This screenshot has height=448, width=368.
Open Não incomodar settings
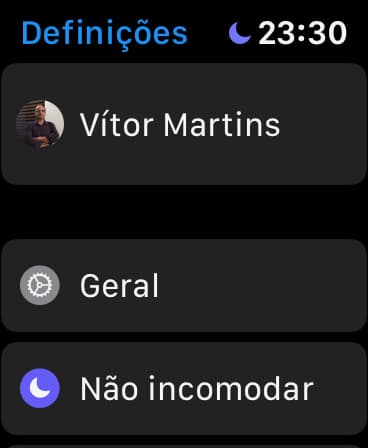pyautogui.click(x=184, y=388)
